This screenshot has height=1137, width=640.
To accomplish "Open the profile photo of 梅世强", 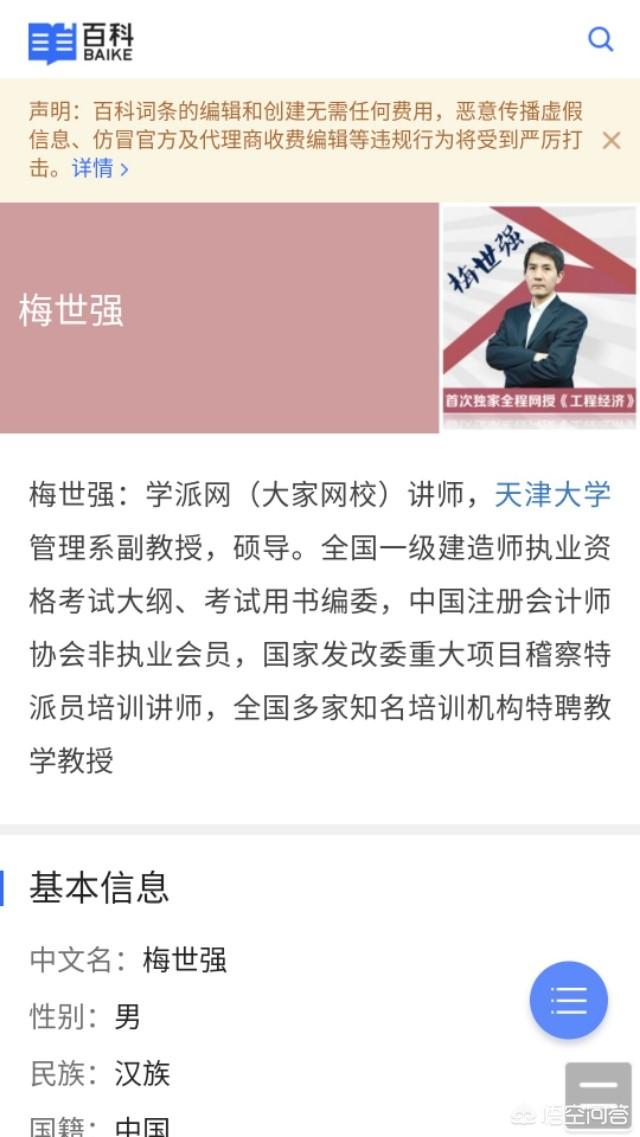I will [x=539, y=318].
